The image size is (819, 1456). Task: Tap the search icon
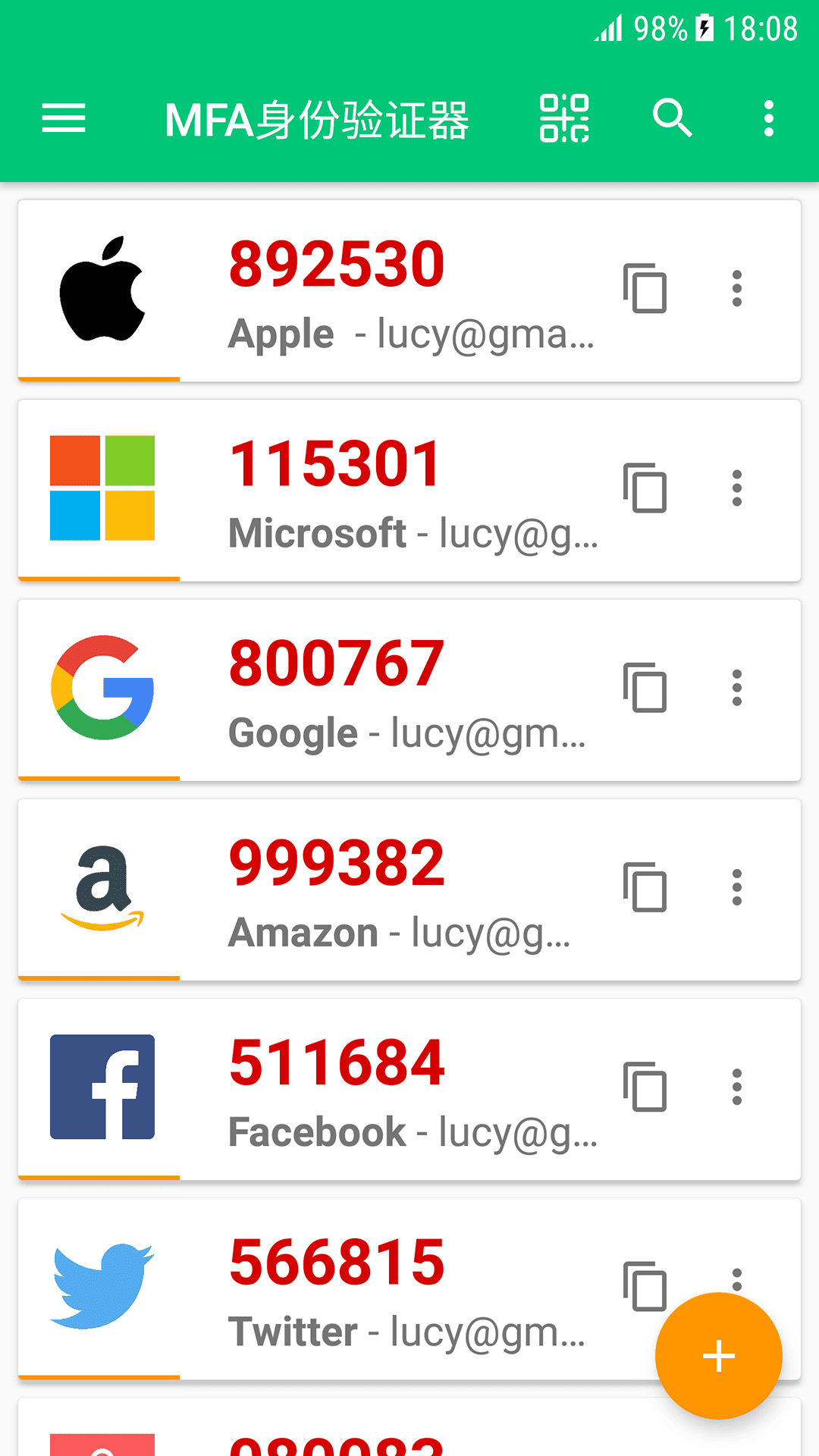coord(672,118)
